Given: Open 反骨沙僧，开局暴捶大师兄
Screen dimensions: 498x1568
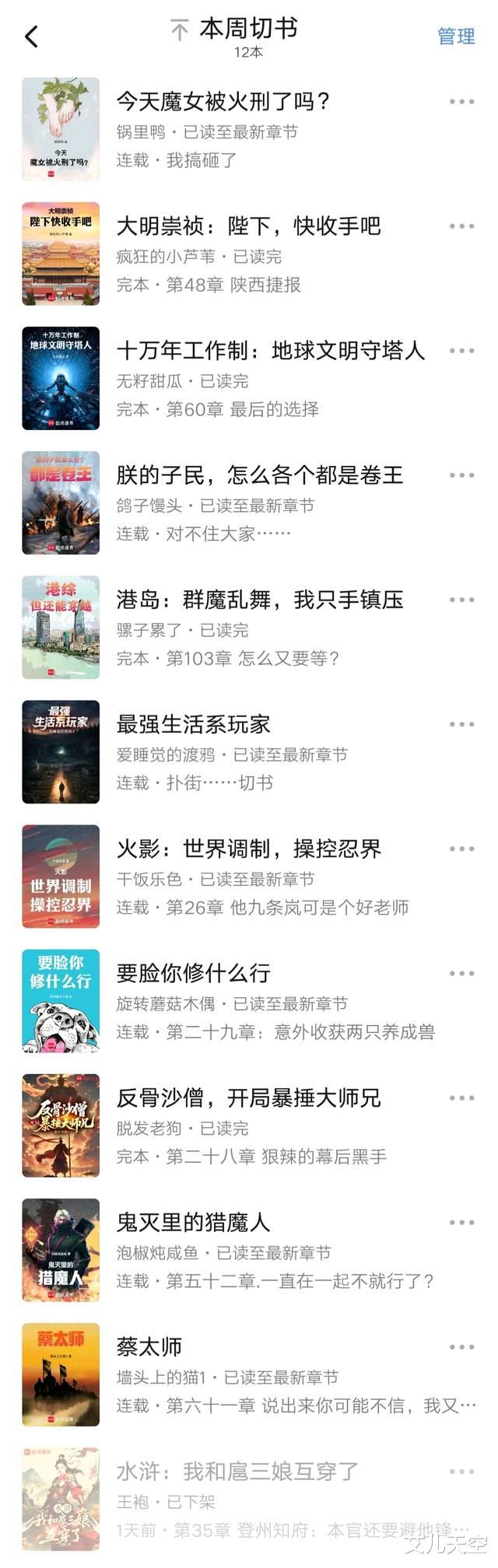Looking at the screenshot, I should point(249,1097).
